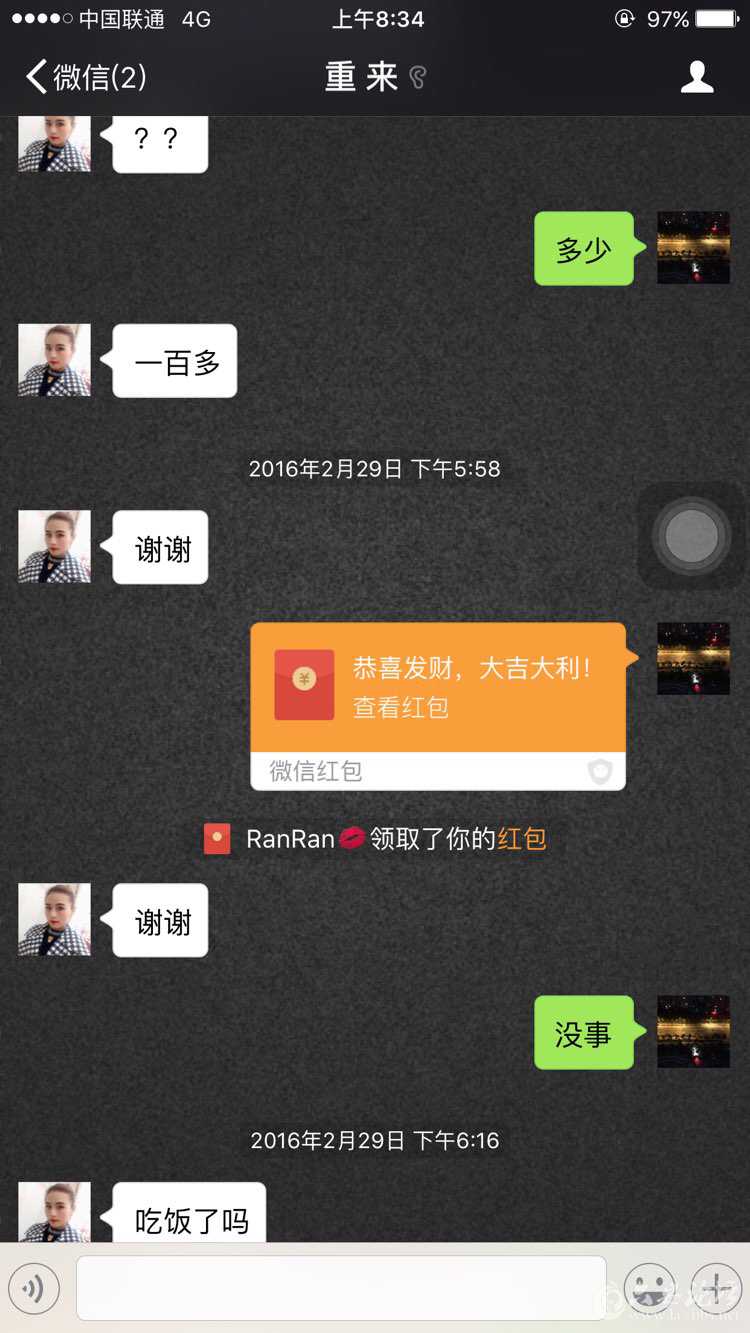Open own avatar beside 多少 message
The height and width of the screenshot is (1333, 750).
click(693, 248)
